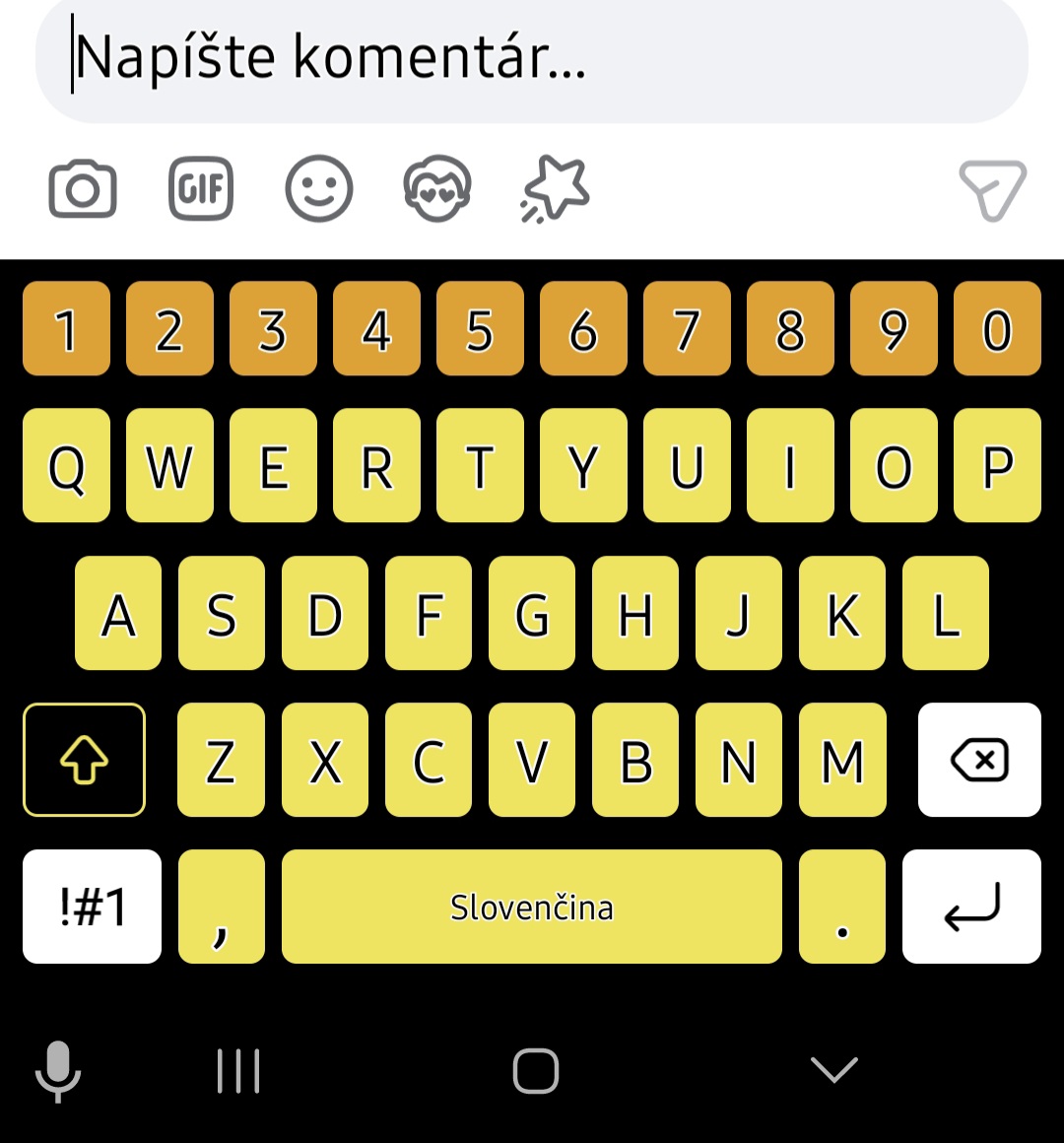This screenshot has height=1143, width=1064.
Task: Delete a character with backspace
Action: pos(979,760)
